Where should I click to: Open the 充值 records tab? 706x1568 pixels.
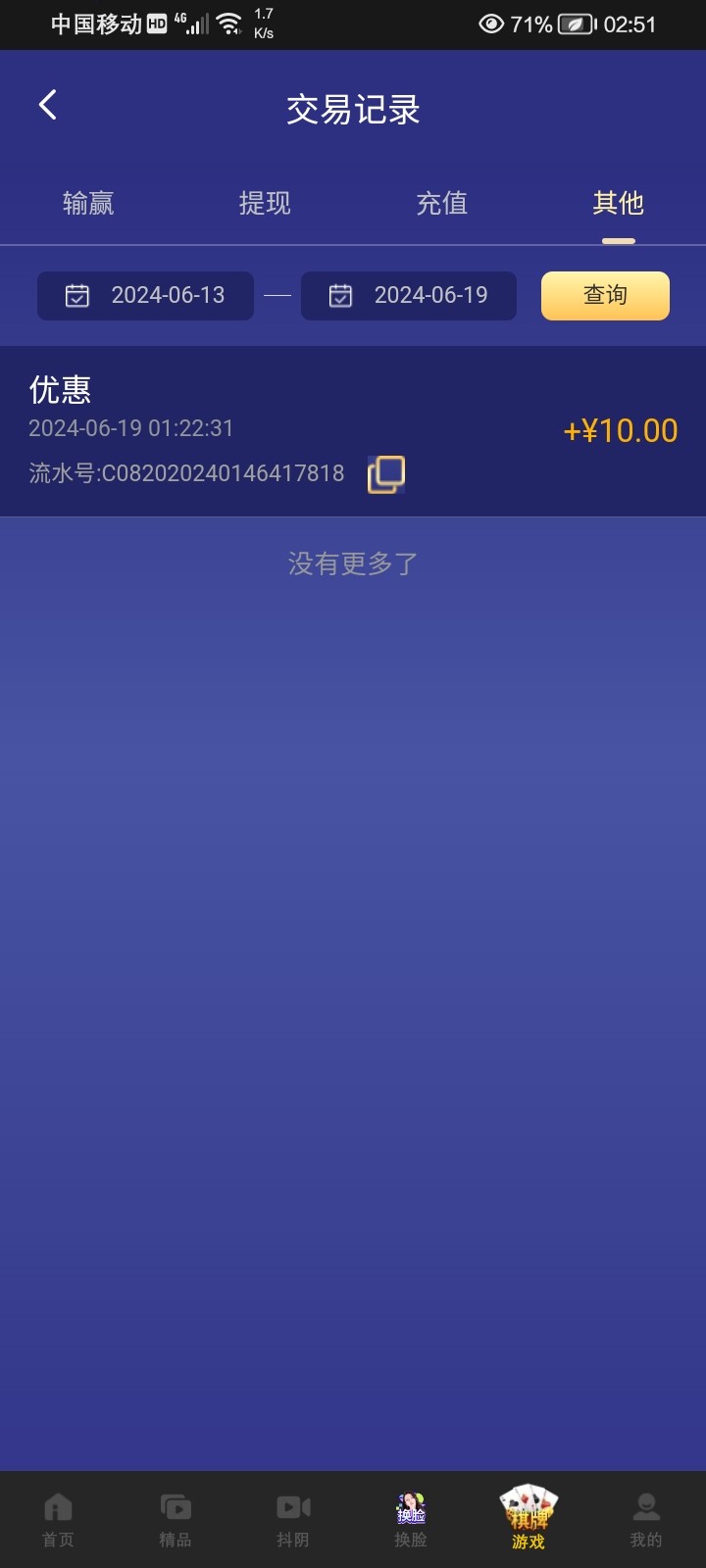[x=441, y=203]
